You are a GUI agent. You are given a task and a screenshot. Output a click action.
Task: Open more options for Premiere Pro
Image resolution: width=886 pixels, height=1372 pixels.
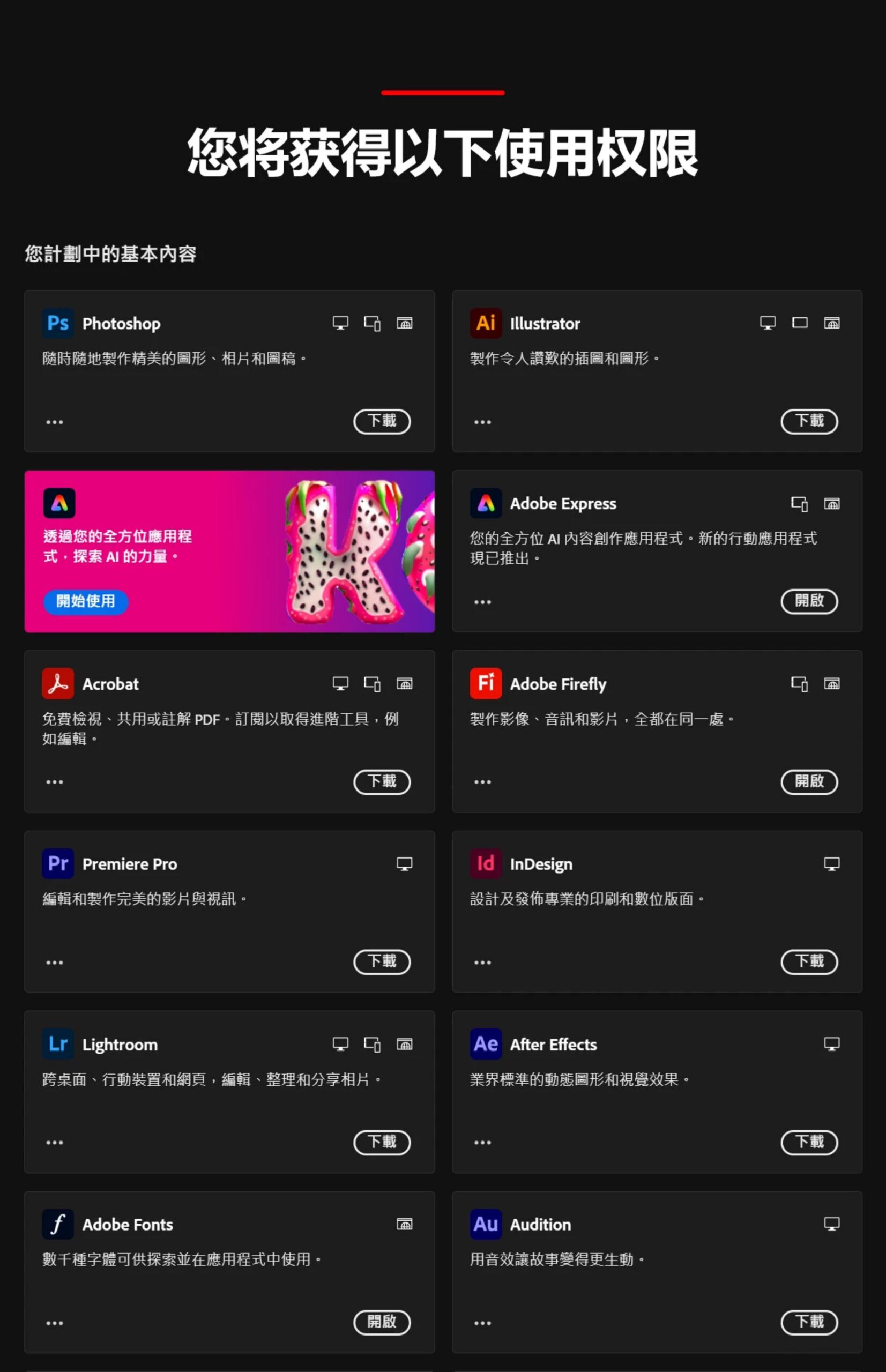pos(55,963)
